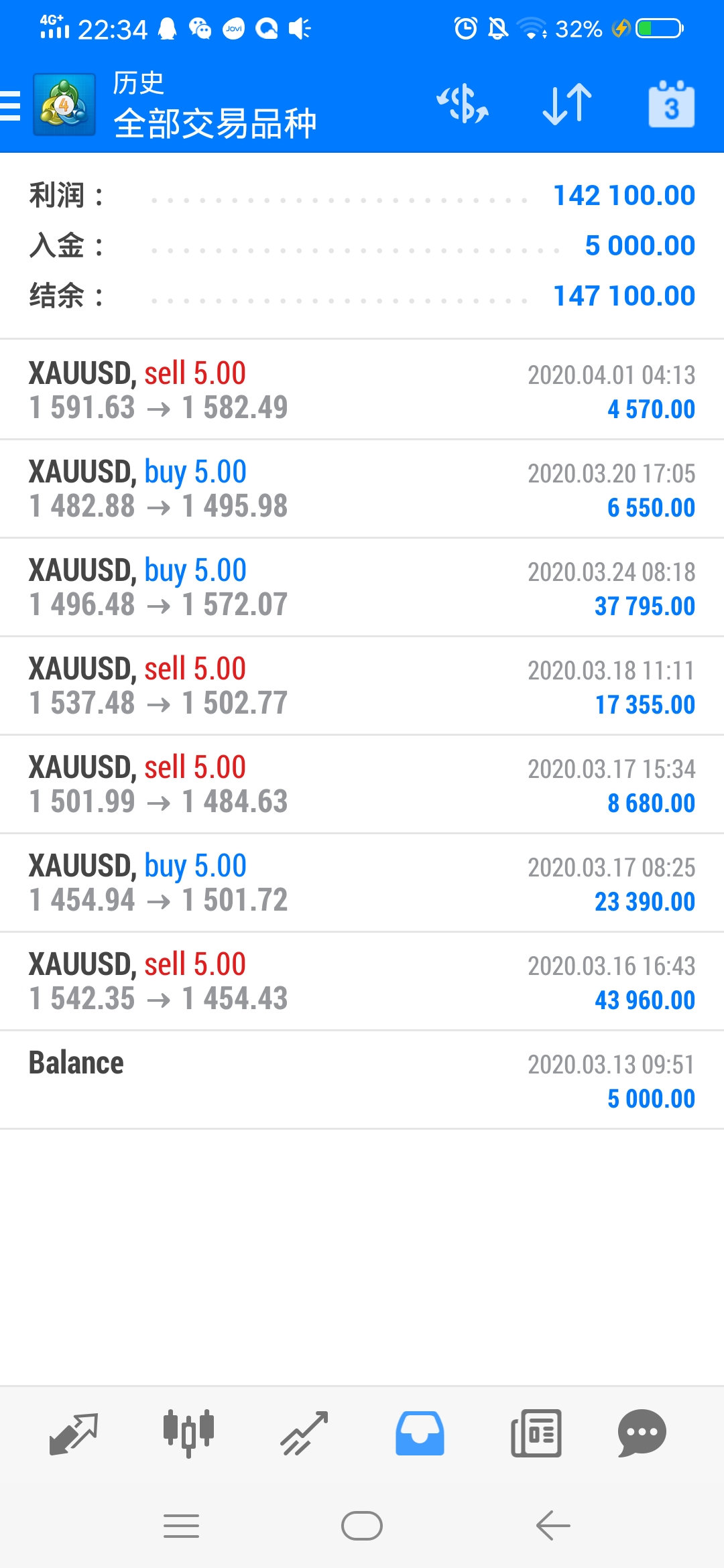This screenshot has width=724, height=1568.
Task: Open the symbol filter dollar icon
Action: point(463,105)
